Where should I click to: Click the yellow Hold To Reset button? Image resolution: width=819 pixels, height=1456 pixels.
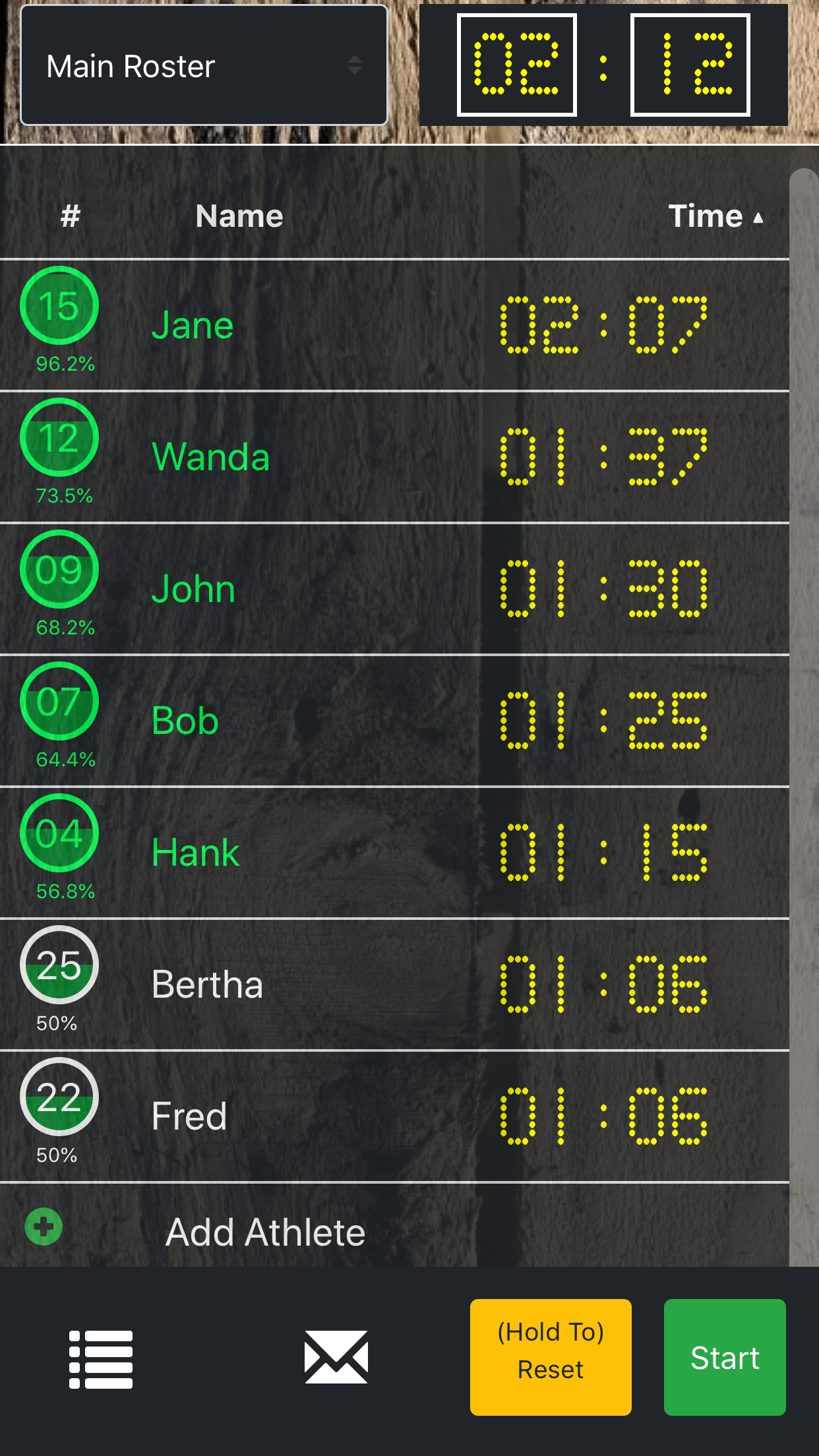point(551,1355)
